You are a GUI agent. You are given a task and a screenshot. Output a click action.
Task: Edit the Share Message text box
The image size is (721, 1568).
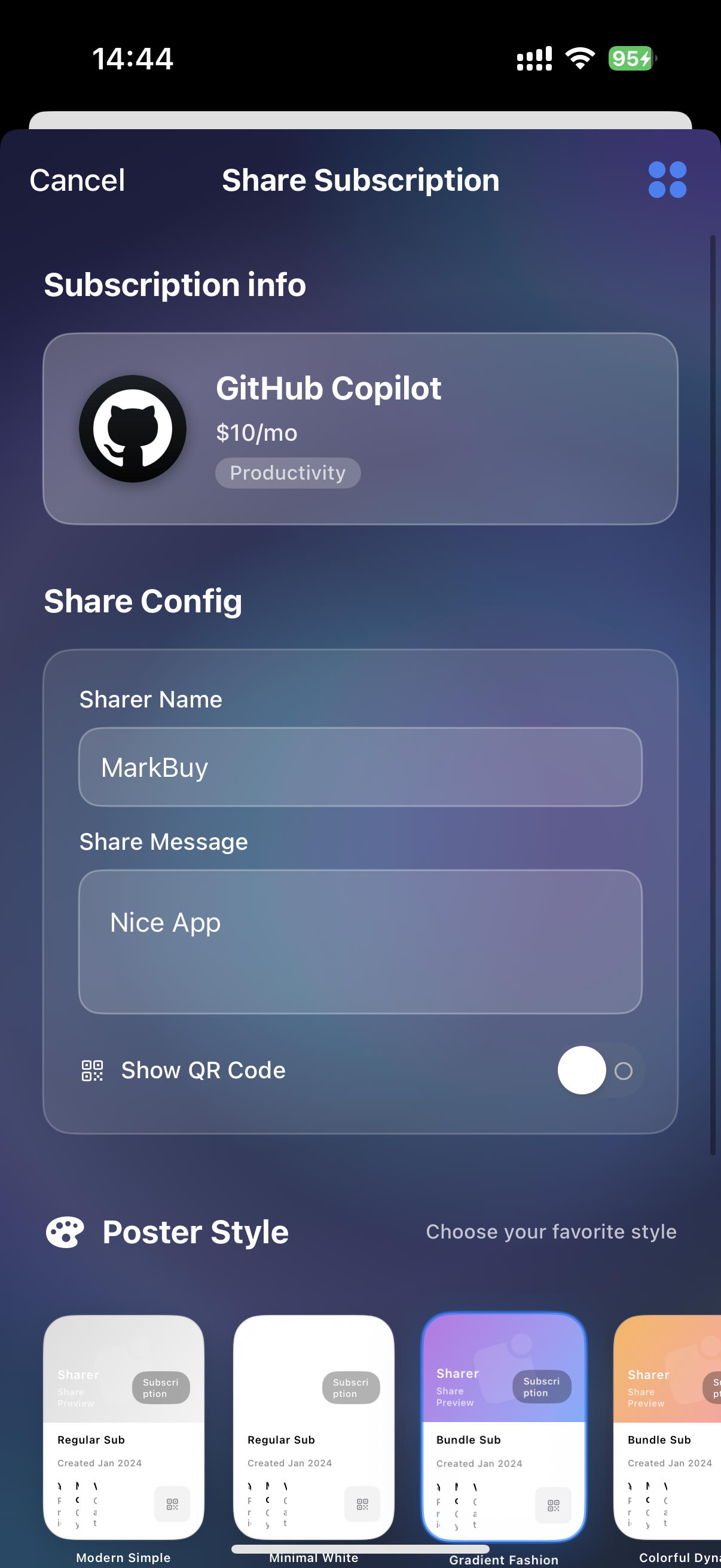coord(360,941)
